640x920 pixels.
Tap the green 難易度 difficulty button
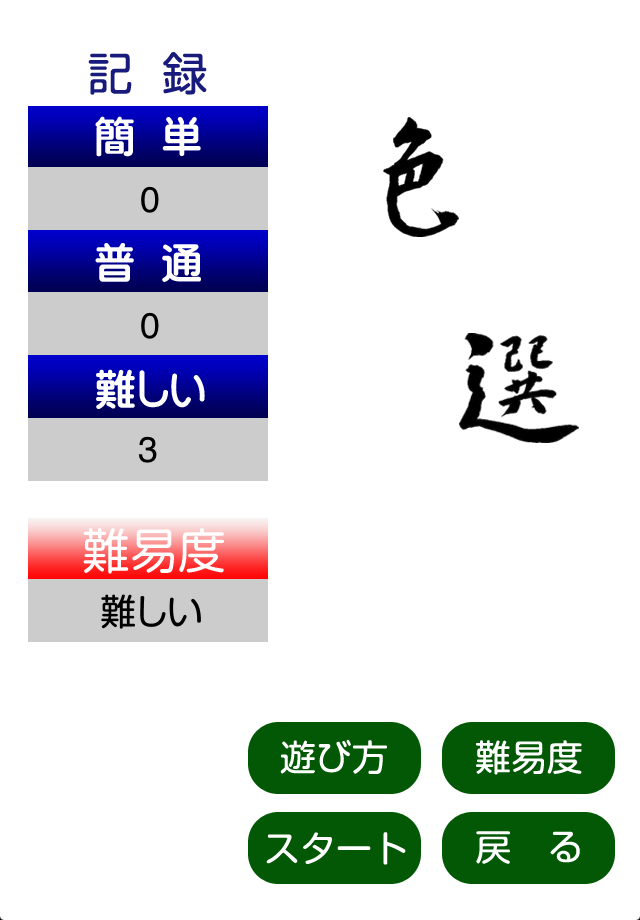(x=528, y=758)
